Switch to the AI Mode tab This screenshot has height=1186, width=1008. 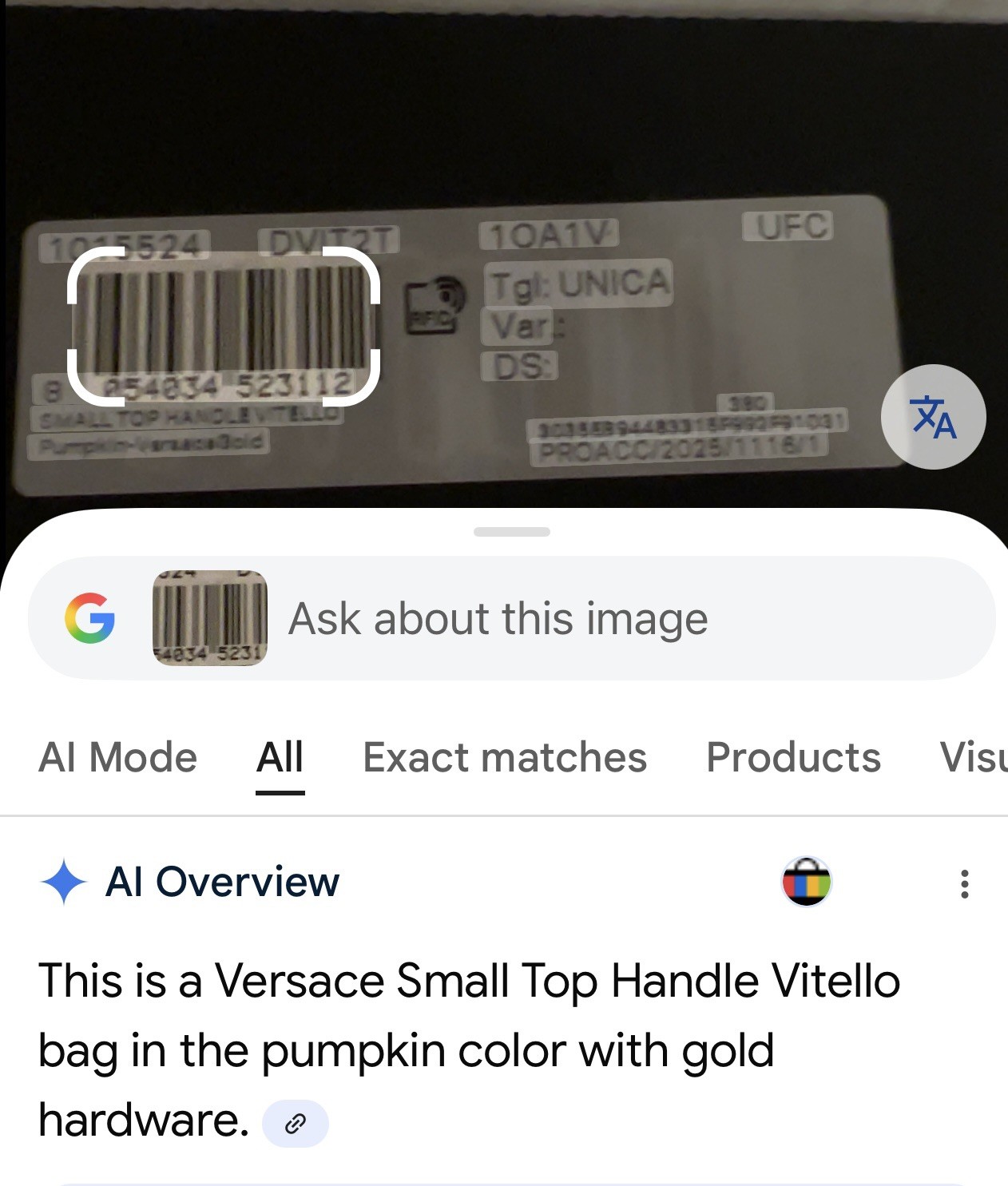[x=118, y=757]
